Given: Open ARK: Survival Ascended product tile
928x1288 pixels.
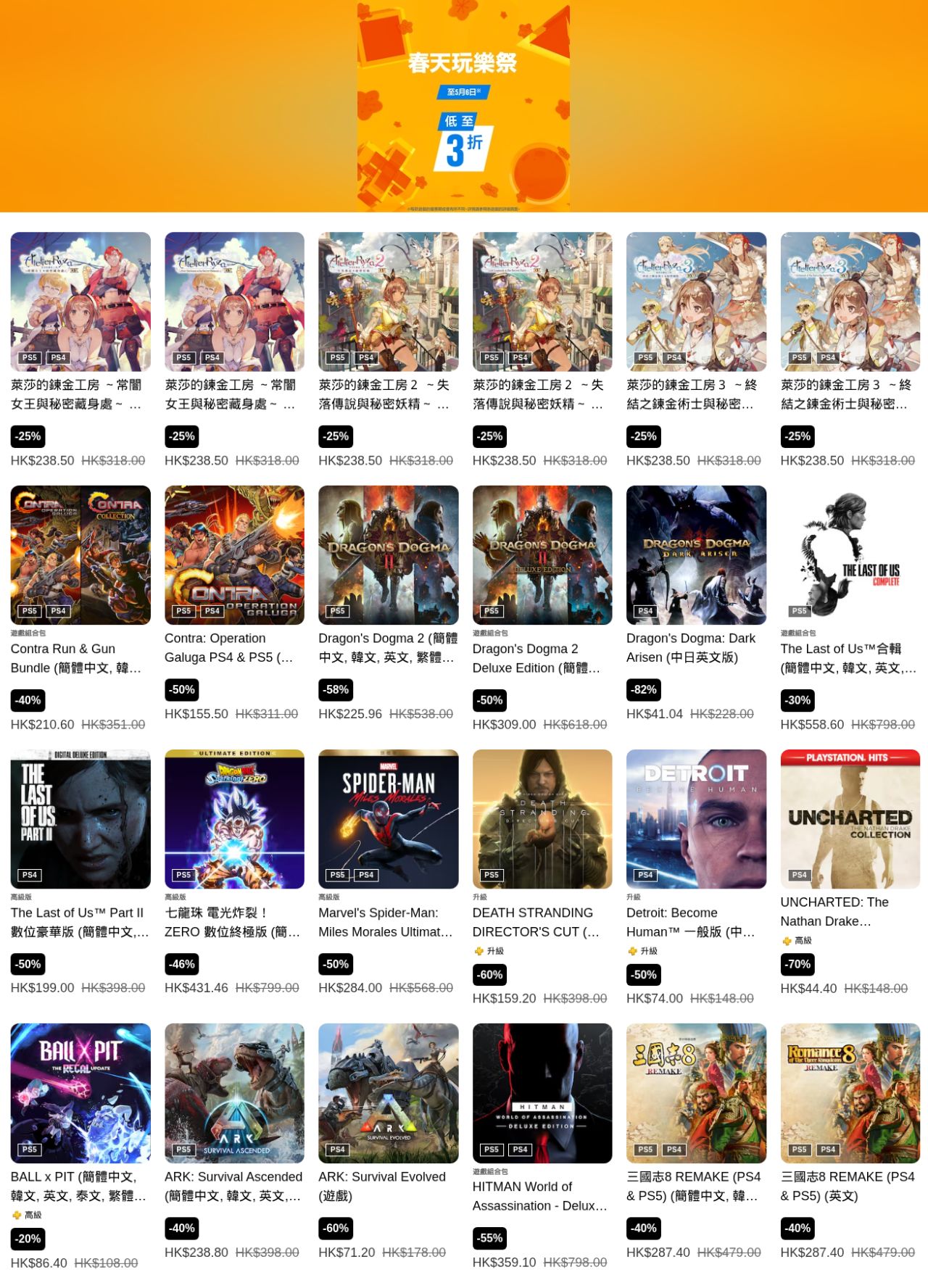Looking at the screenshot, I should point(234,1093).
